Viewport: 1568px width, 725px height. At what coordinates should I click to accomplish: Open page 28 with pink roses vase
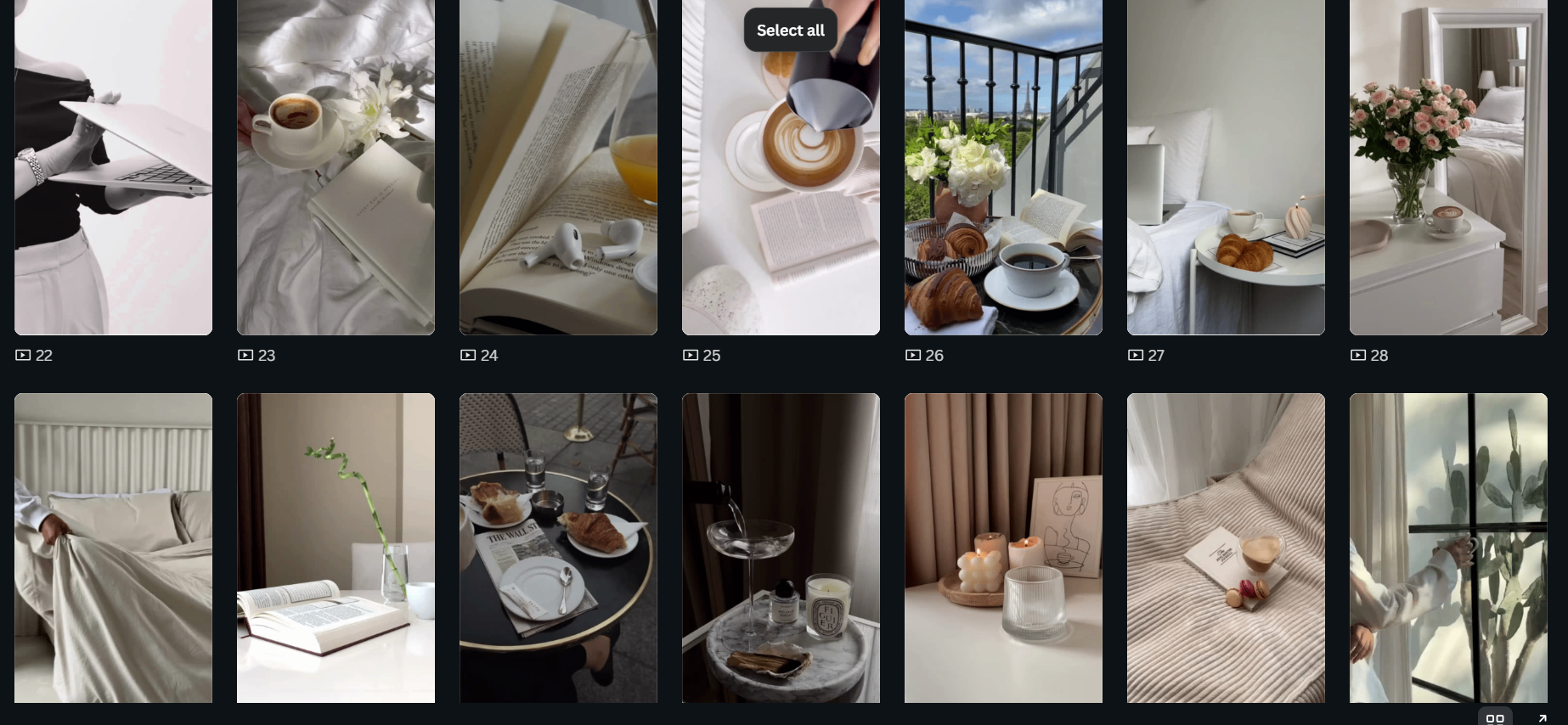1448,170
